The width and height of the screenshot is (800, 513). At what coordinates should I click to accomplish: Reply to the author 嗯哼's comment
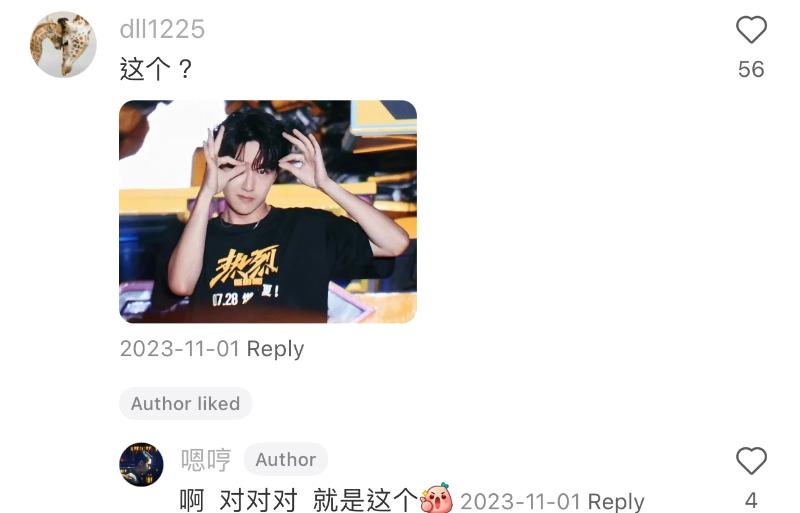click(615, 501)
